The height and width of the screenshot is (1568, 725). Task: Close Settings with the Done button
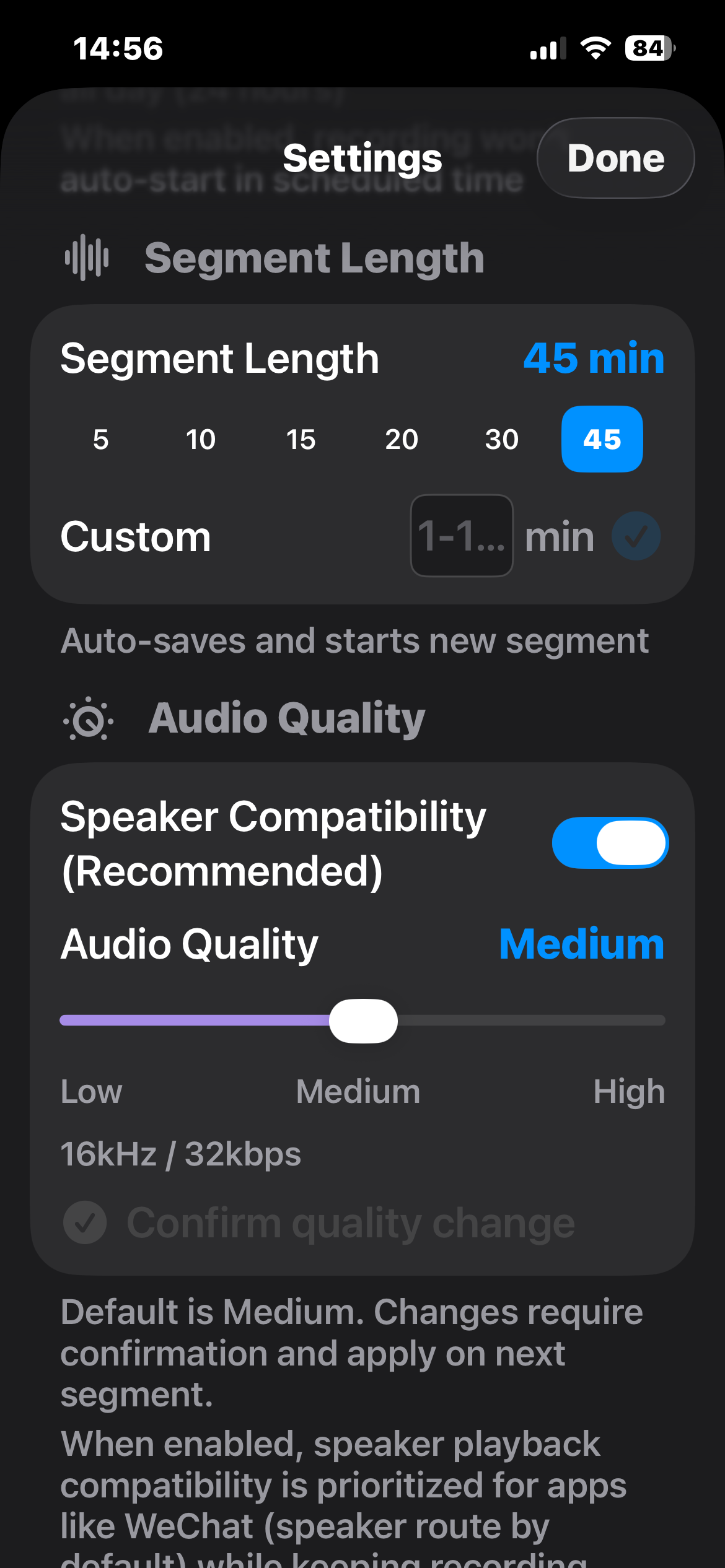pyautogui.click(x=615, y=159)
